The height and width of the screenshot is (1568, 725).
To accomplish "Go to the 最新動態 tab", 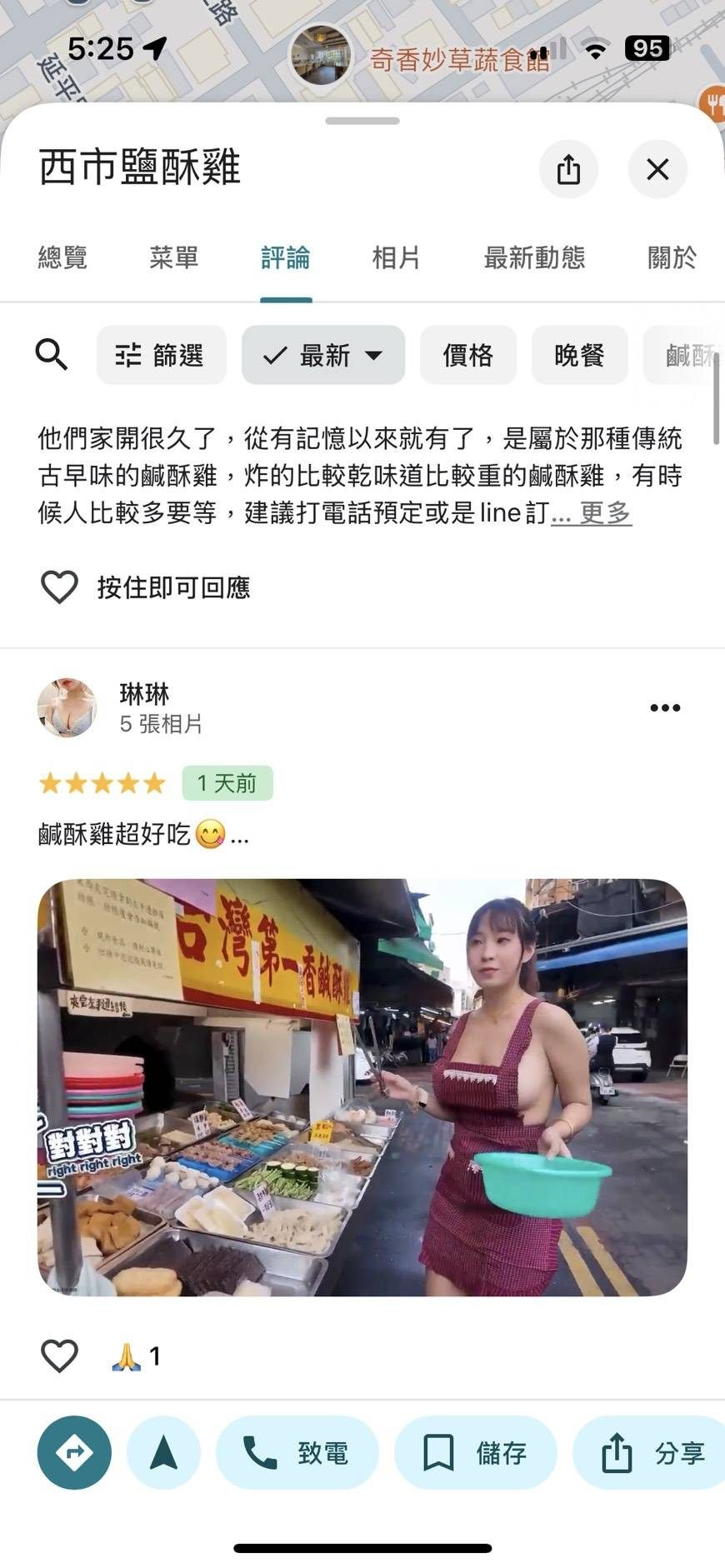I will (x=534, y=257).
